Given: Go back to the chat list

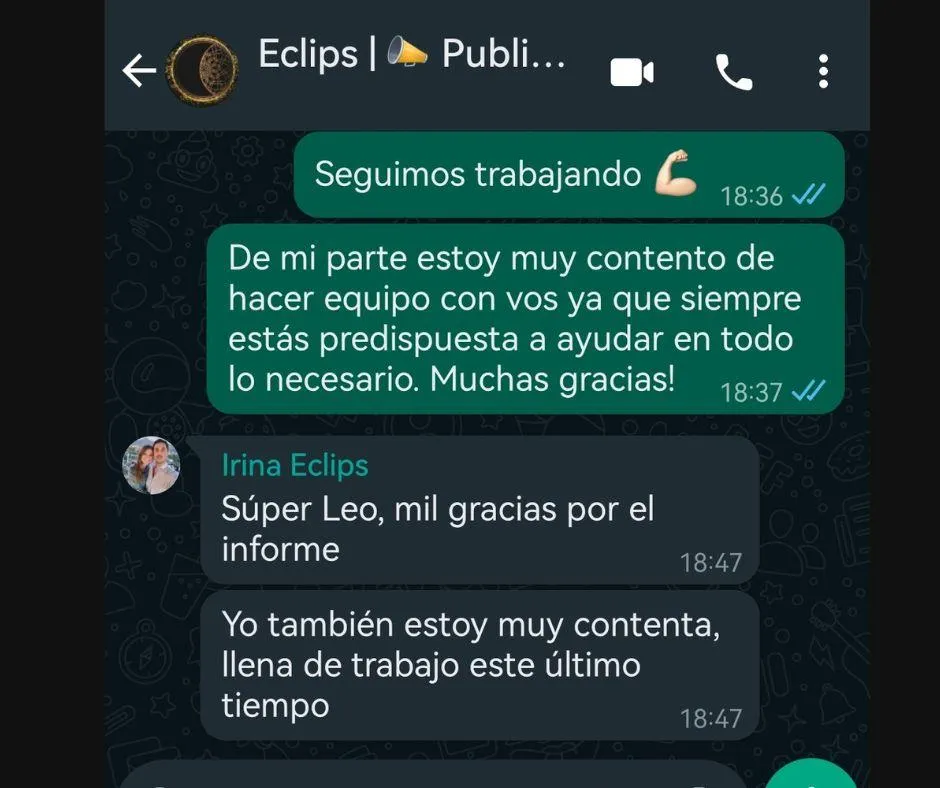Looking at the screenshot, I should point(138,71).
